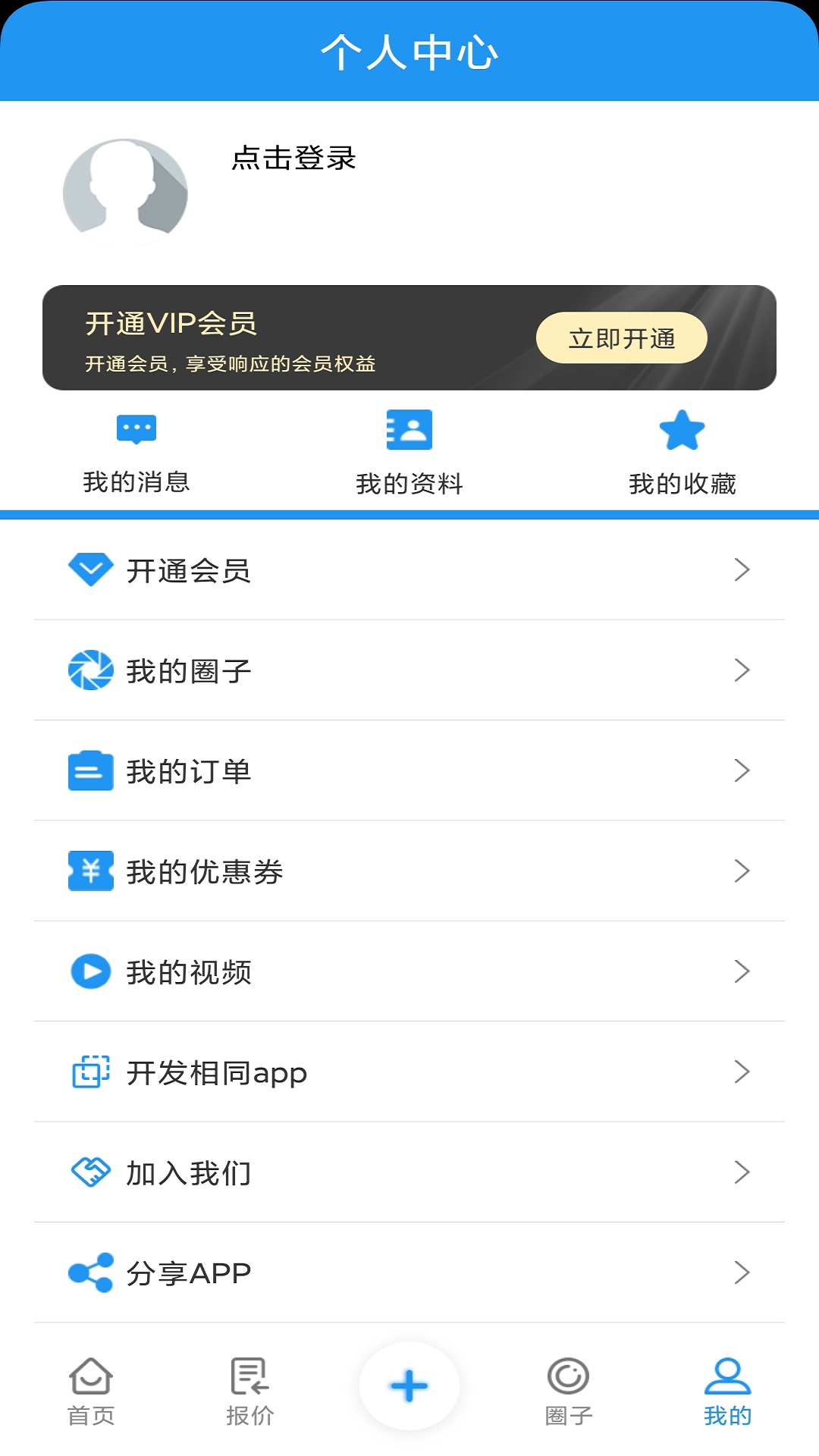Screen dimensions: 819x1456
Task: Open 我的收藏 favorites star icon
Action: point(682,429)
